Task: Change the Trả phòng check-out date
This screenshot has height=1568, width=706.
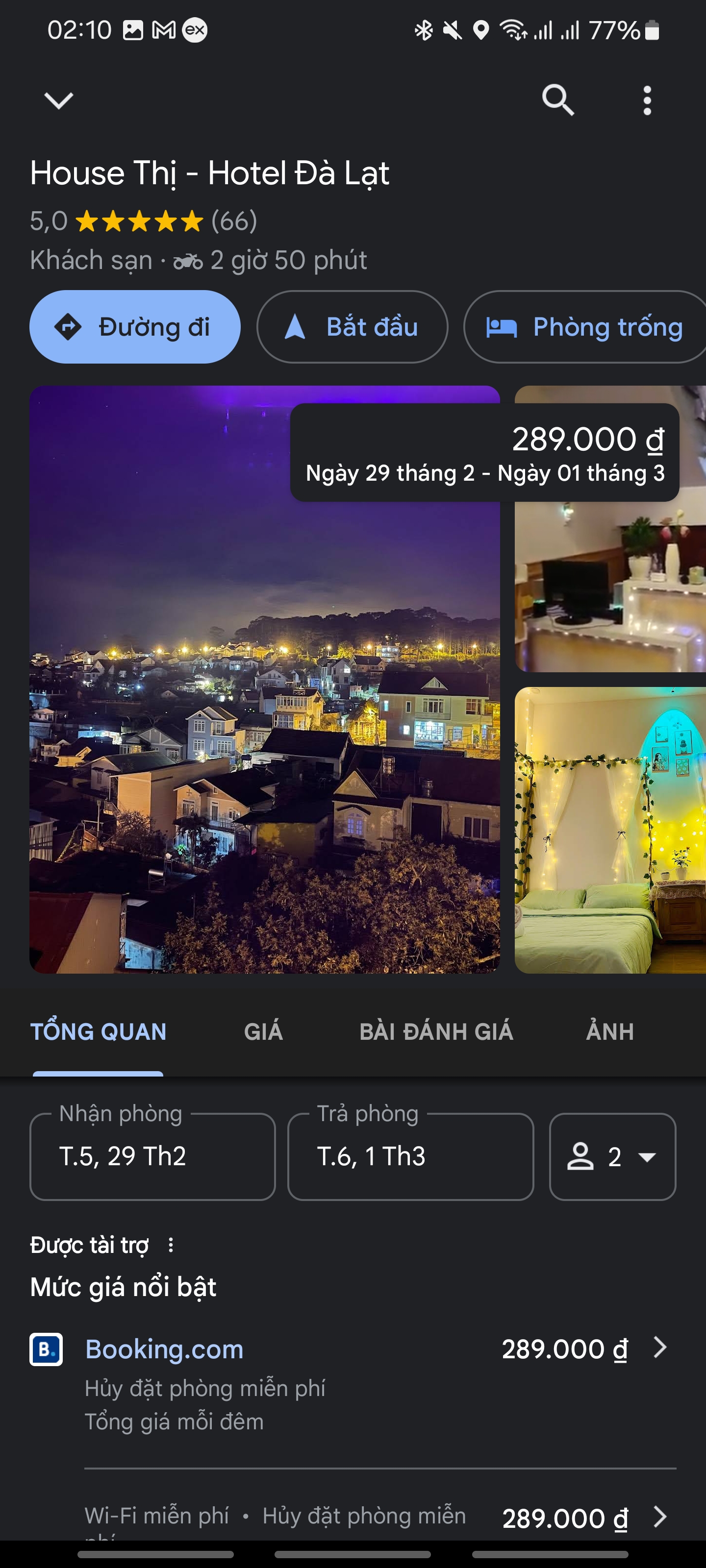Action: coord(410,1156)
